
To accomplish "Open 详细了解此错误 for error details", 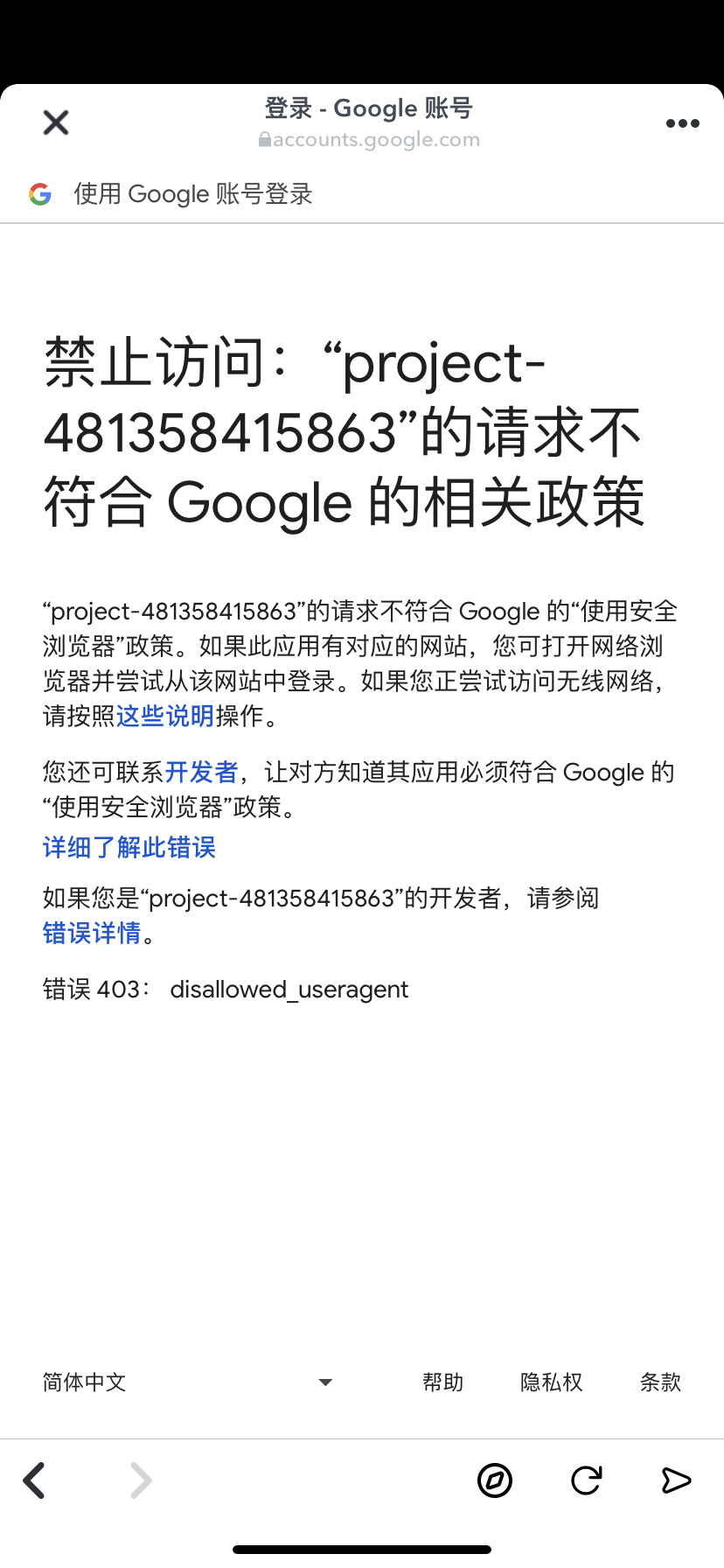I will pos(129,847).
